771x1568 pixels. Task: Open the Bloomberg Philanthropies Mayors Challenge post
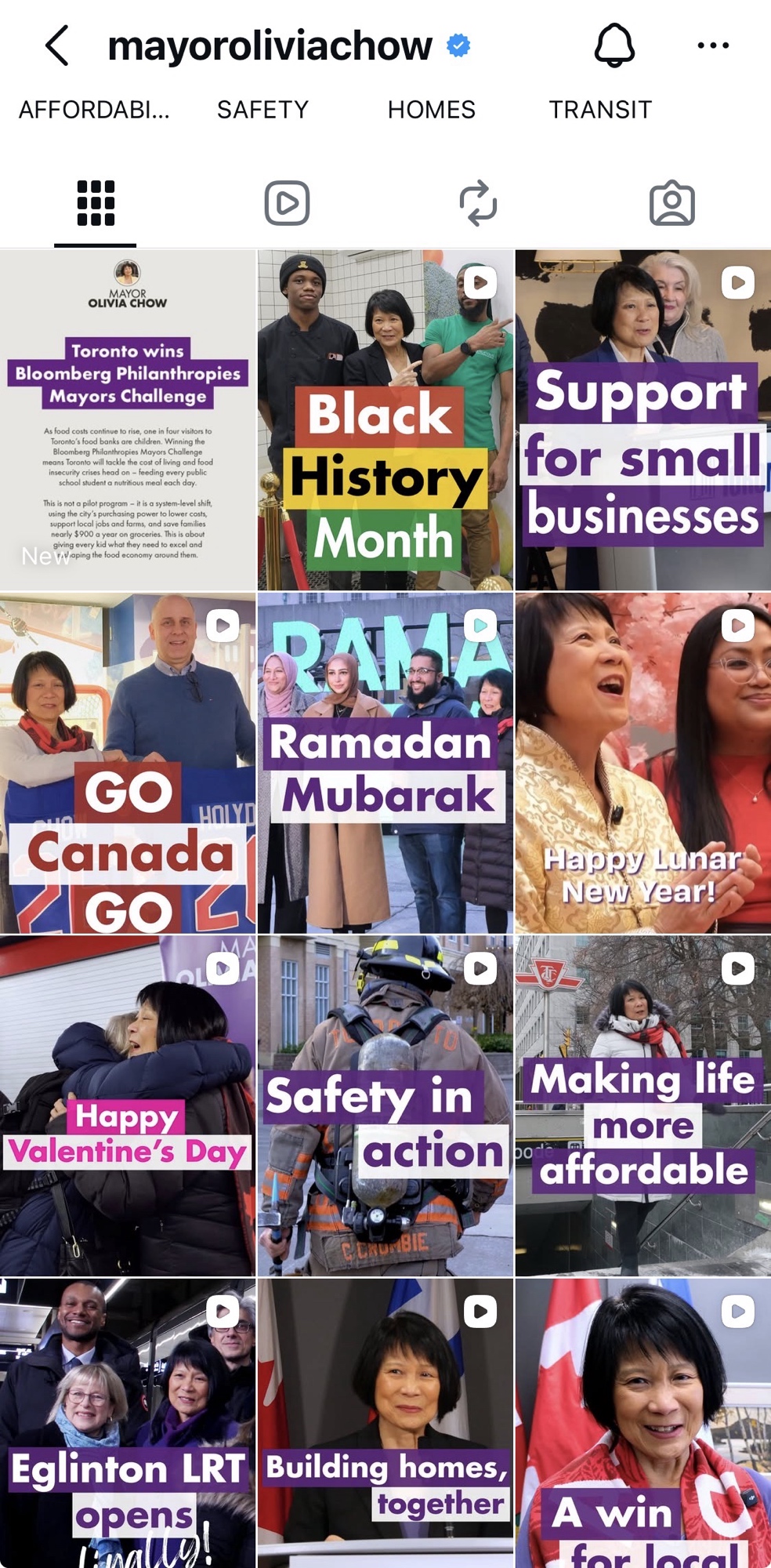[x=128, y=419]
